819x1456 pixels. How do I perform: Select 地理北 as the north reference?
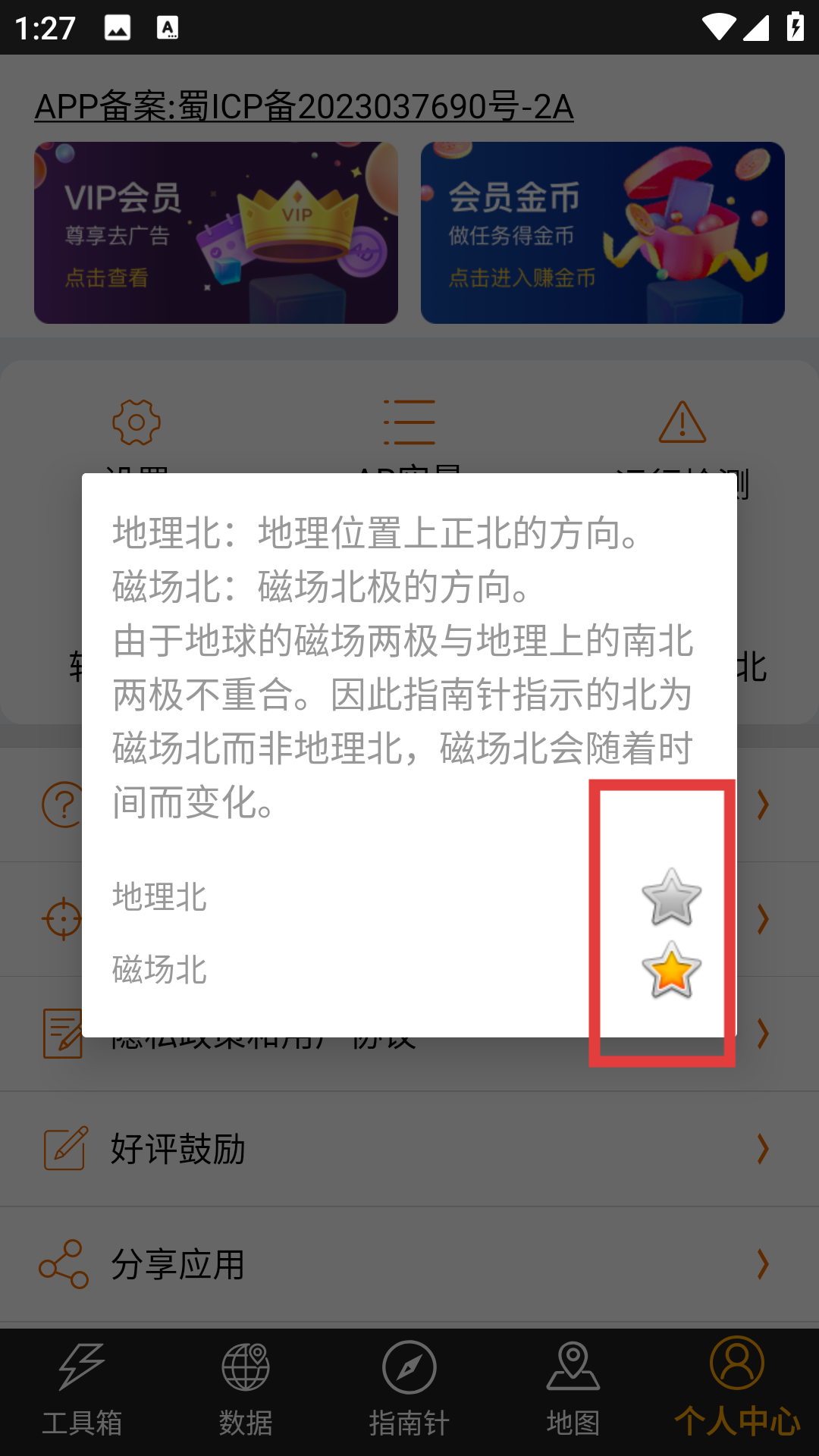point(671,897)
